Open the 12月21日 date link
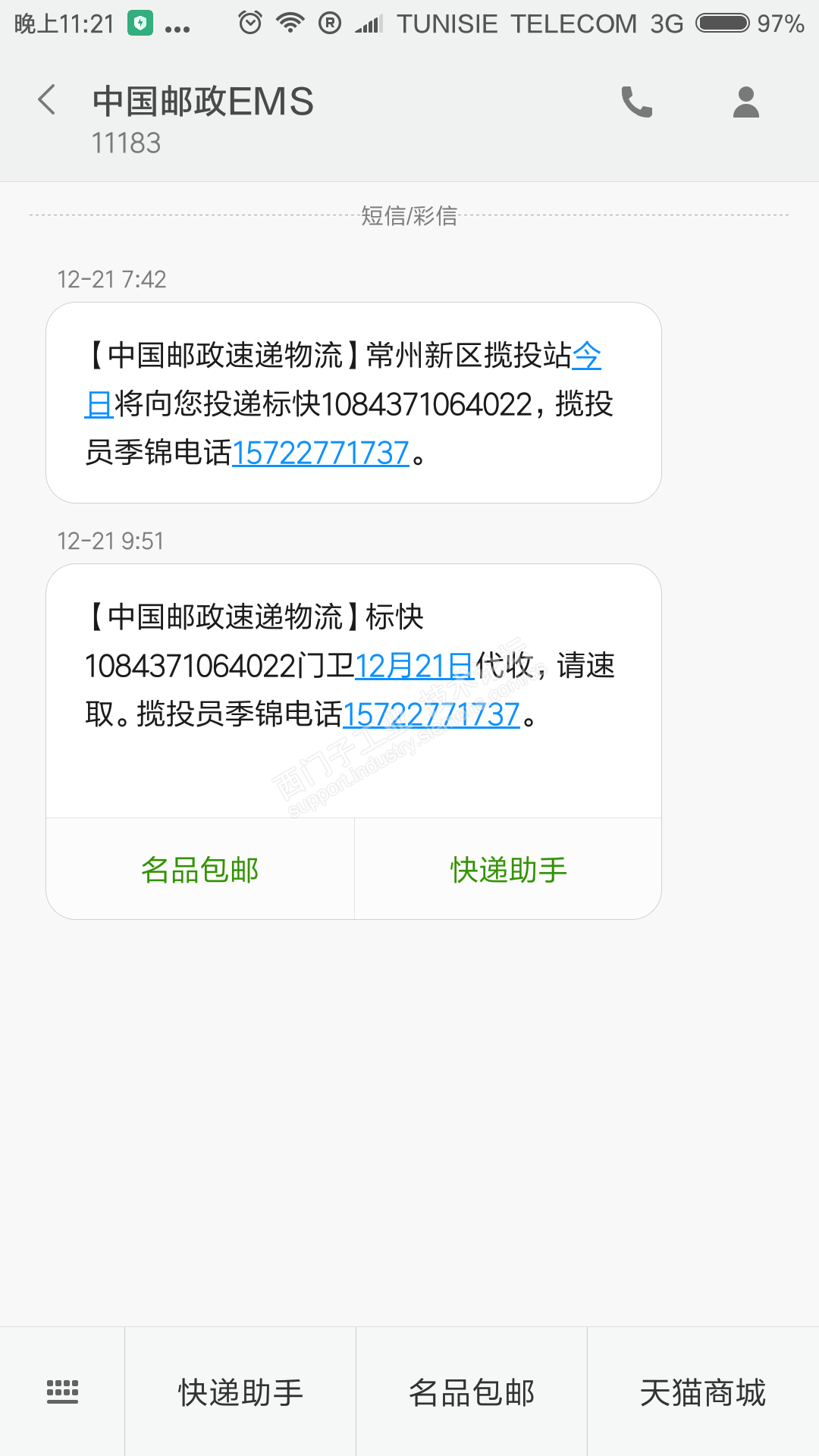Viewport: 819px width, 1456px height. click(x=414, y=666)
